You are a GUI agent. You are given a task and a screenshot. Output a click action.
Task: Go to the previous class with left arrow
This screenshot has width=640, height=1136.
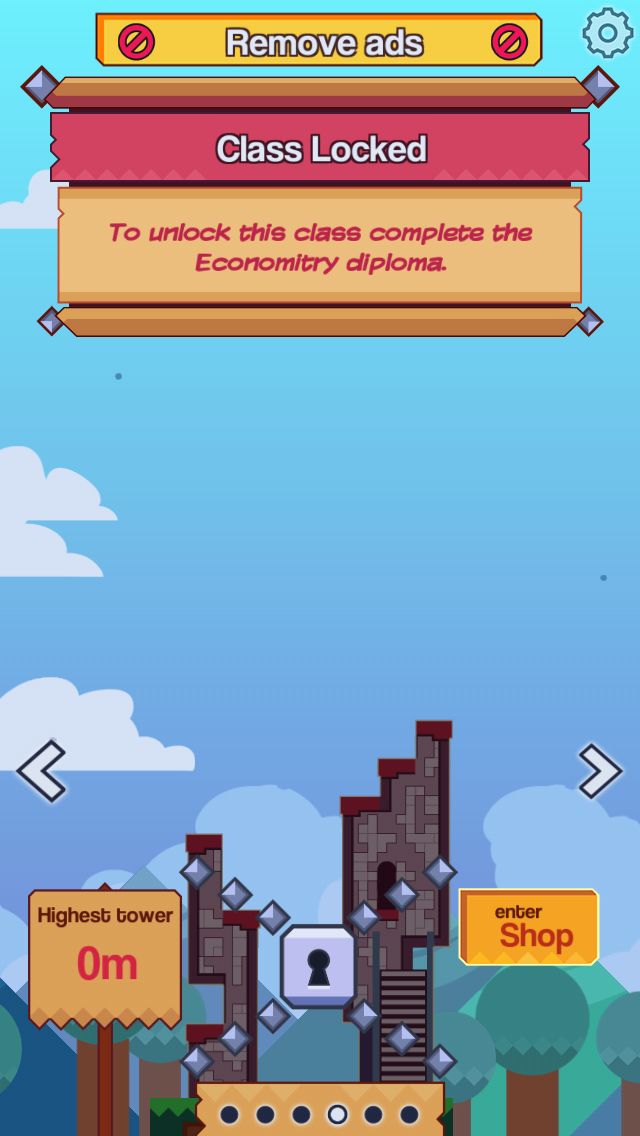click(41, 771)
